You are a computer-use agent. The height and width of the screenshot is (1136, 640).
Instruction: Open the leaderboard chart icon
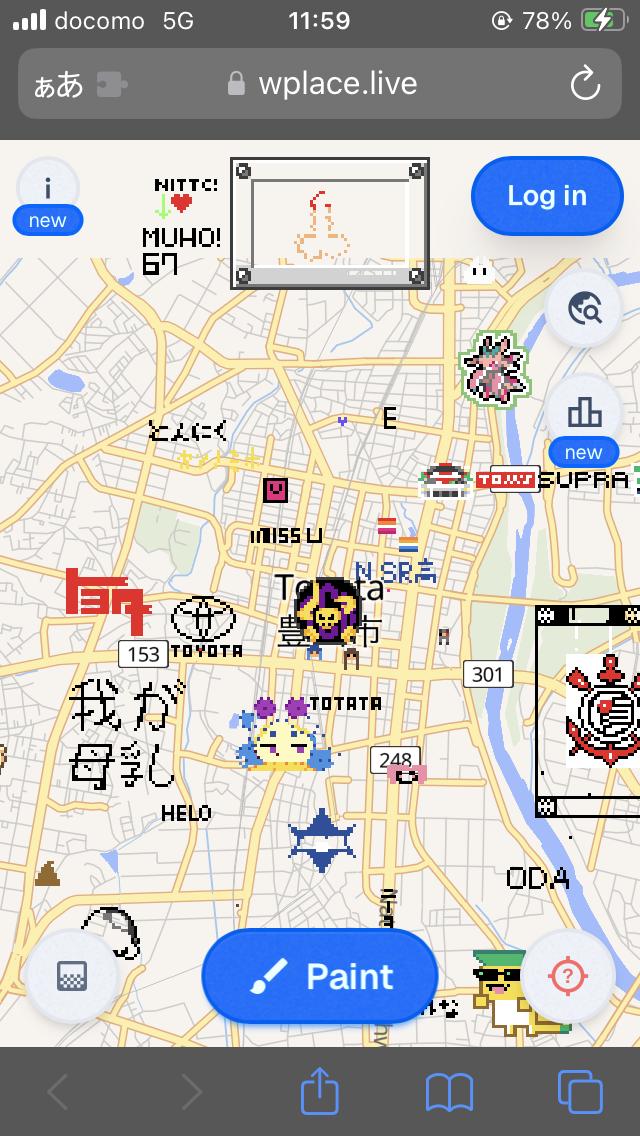[583, 411]
